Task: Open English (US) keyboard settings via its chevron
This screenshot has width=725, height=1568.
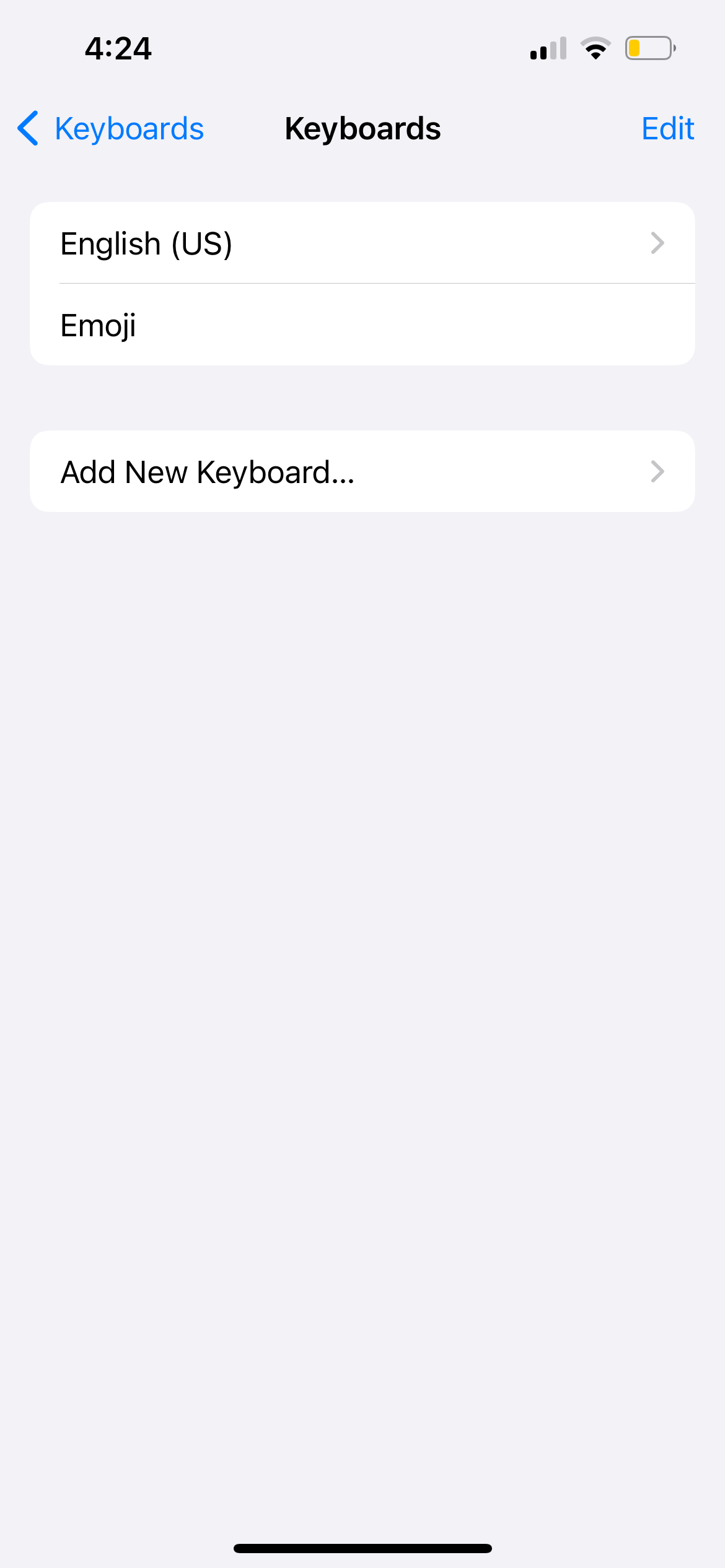Action: (x=657, y=243)
